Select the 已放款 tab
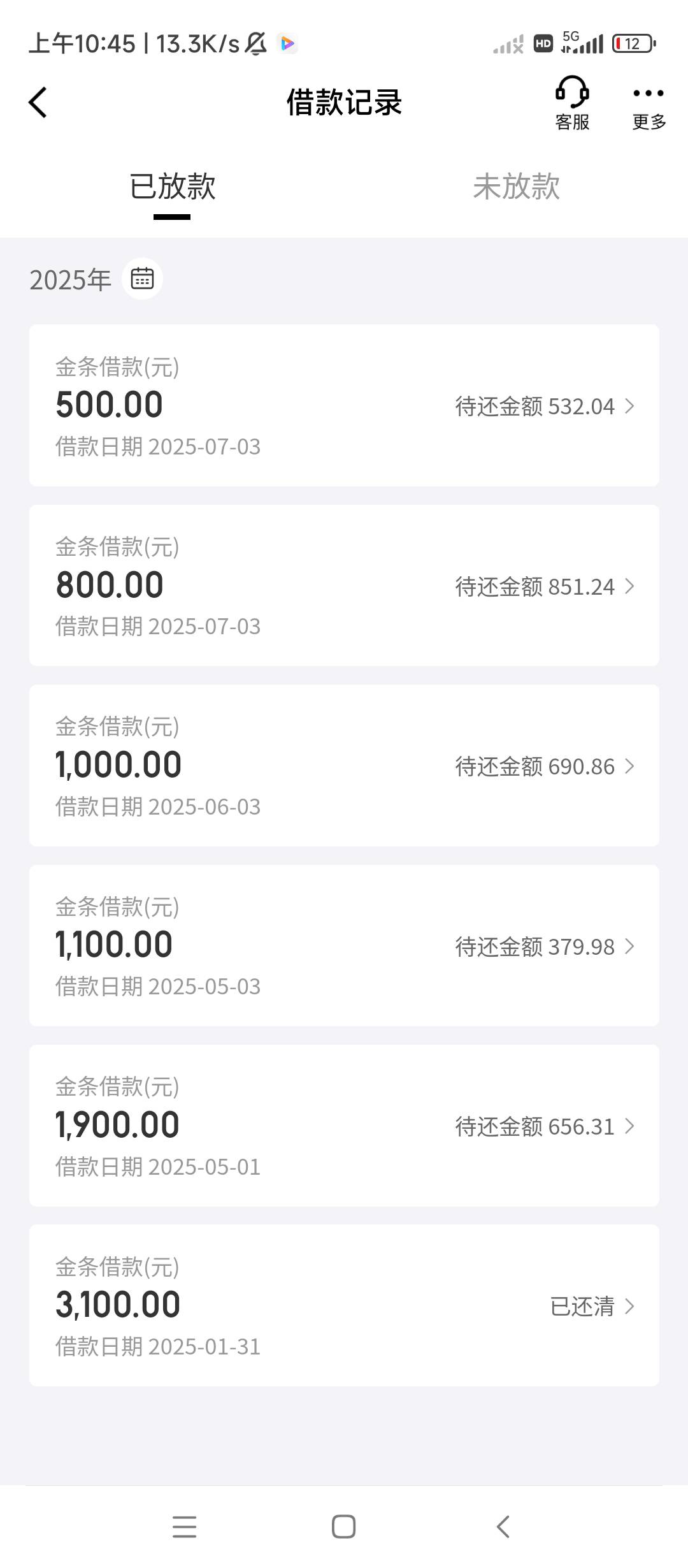This screenshot has width=688, height=1568. pos(172,187)
